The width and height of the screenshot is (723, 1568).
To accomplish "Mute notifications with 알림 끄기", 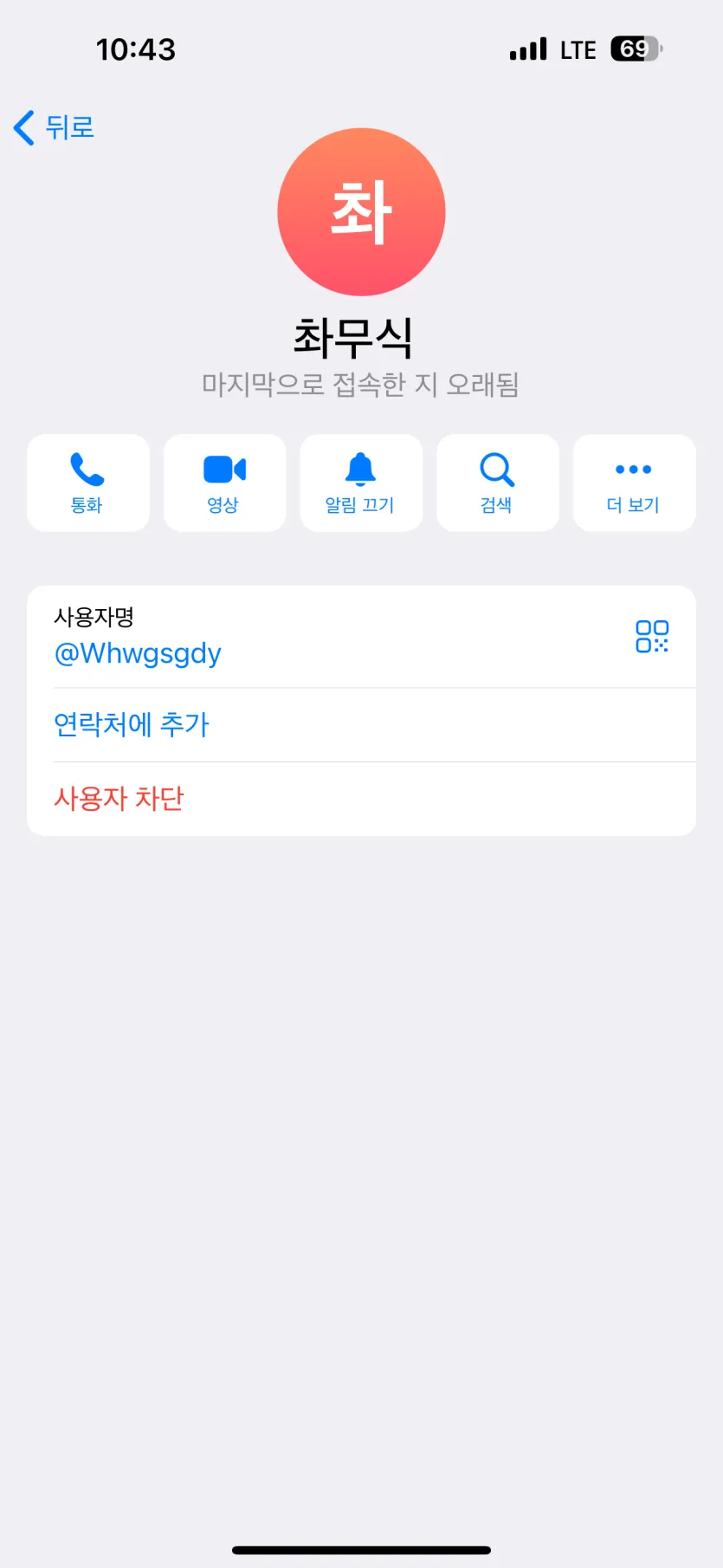I will pyautogui.click(x=361, y=483).
